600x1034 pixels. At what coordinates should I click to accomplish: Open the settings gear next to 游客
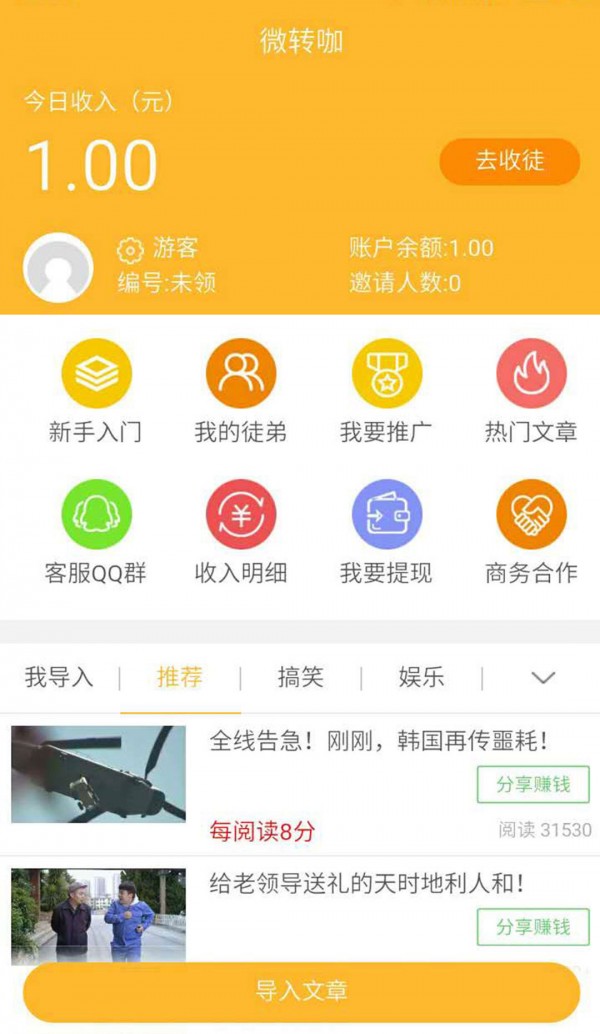tap(130, 249)
